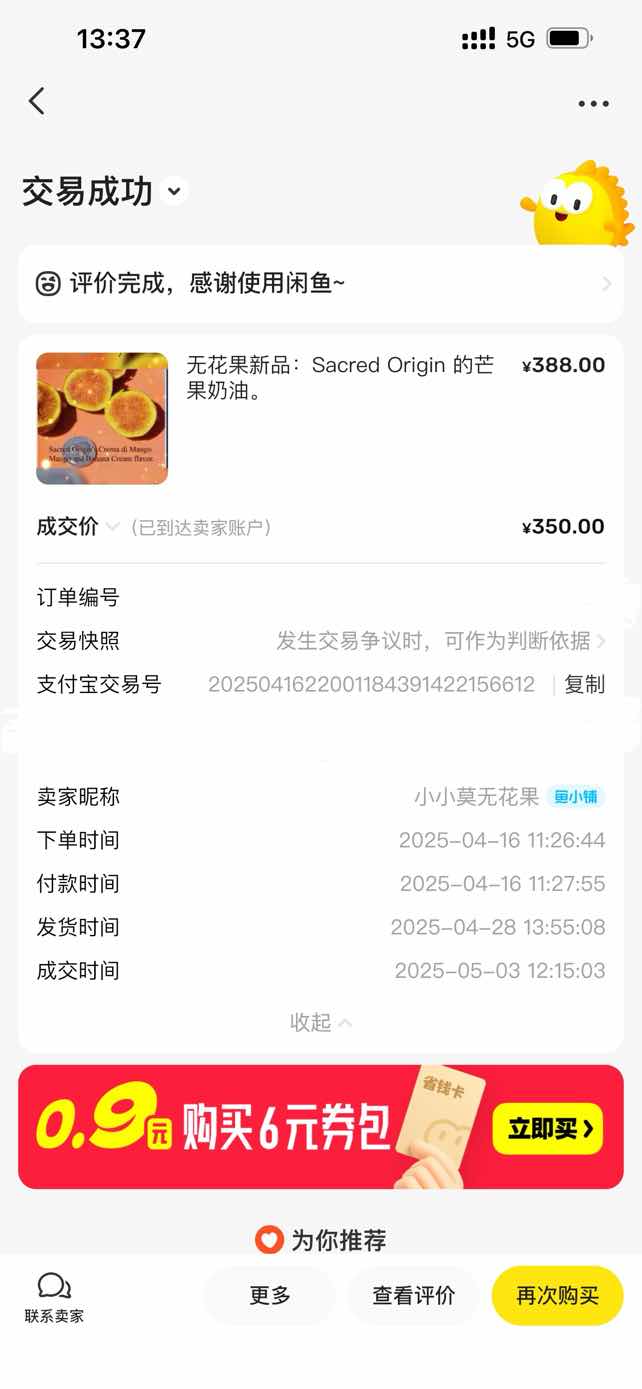The image size is (642, 1389).
Task: Expand the 交易成功 status dropdown
Action: (x=175, y=190)
